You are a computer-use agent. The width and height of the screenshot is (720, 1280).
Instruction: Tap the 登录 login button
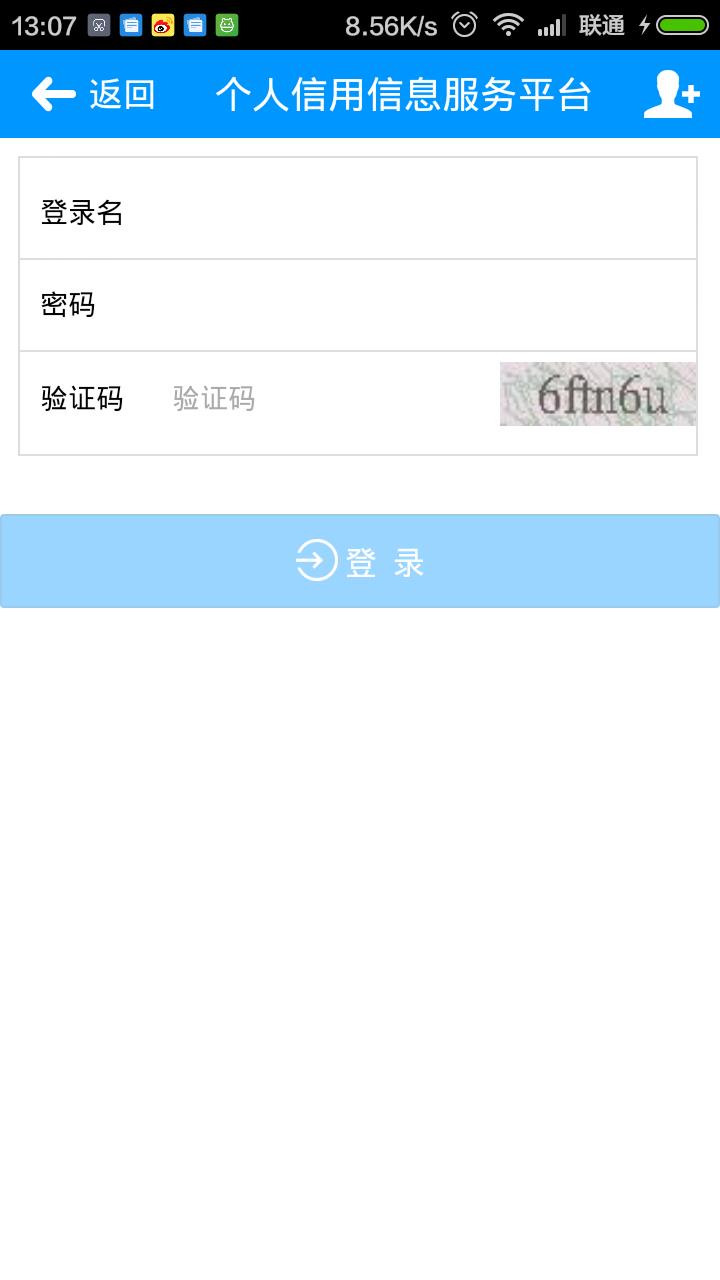(360, 561)
